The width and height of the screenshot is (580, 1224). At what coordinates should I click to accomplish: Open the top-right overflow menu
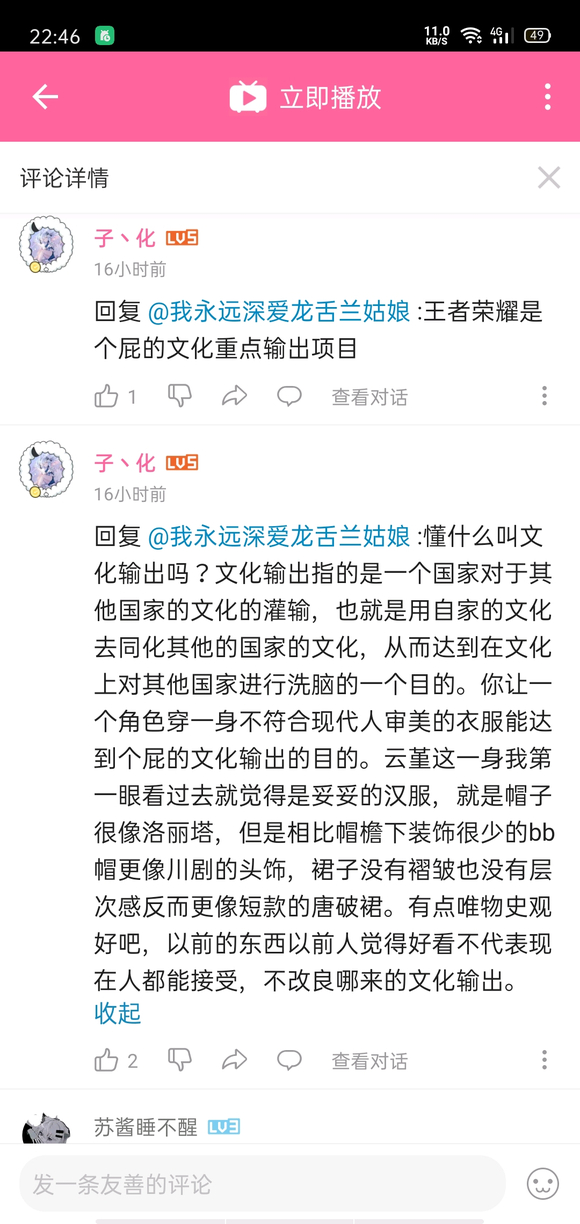tap(547, 97)
